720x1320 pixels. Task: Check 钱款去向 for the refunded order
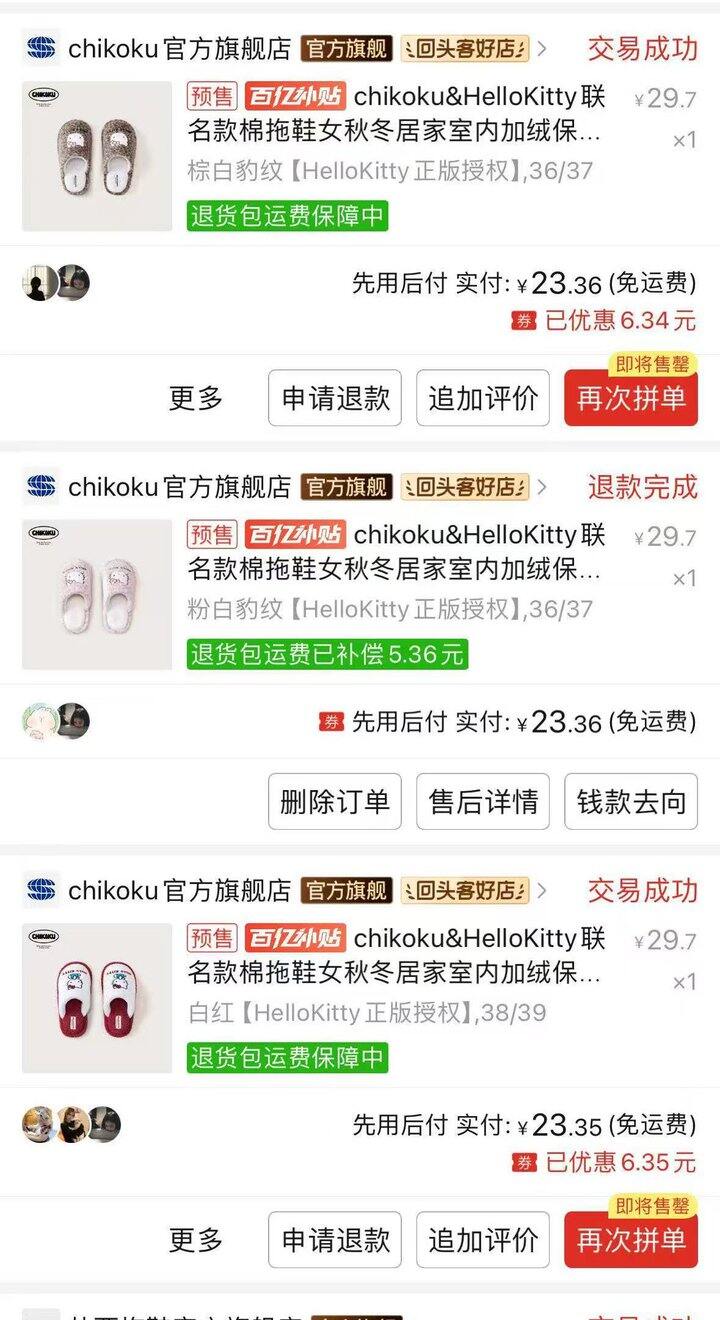(631, 801)
